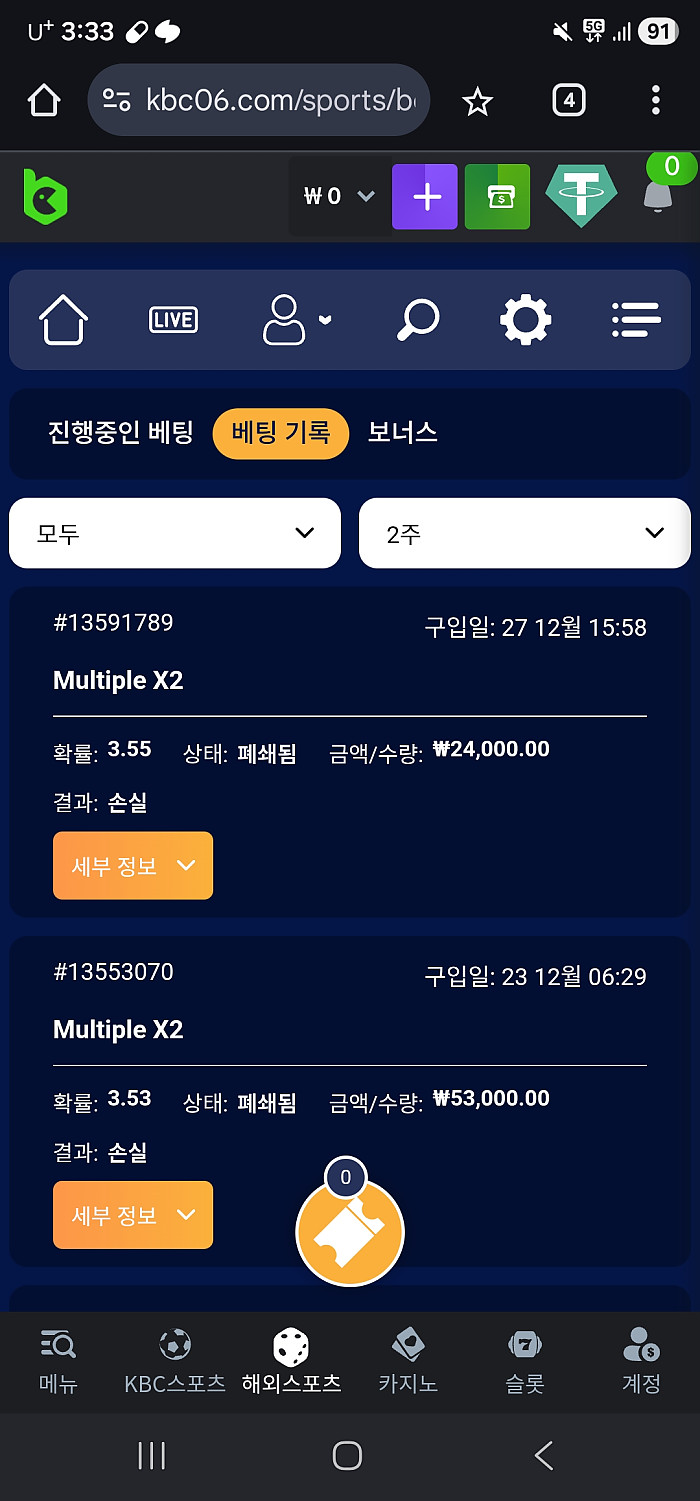Open the settings gear
Image resolution: width=700 pixels, height=1501 pixels.
click(x=525, y=320)
